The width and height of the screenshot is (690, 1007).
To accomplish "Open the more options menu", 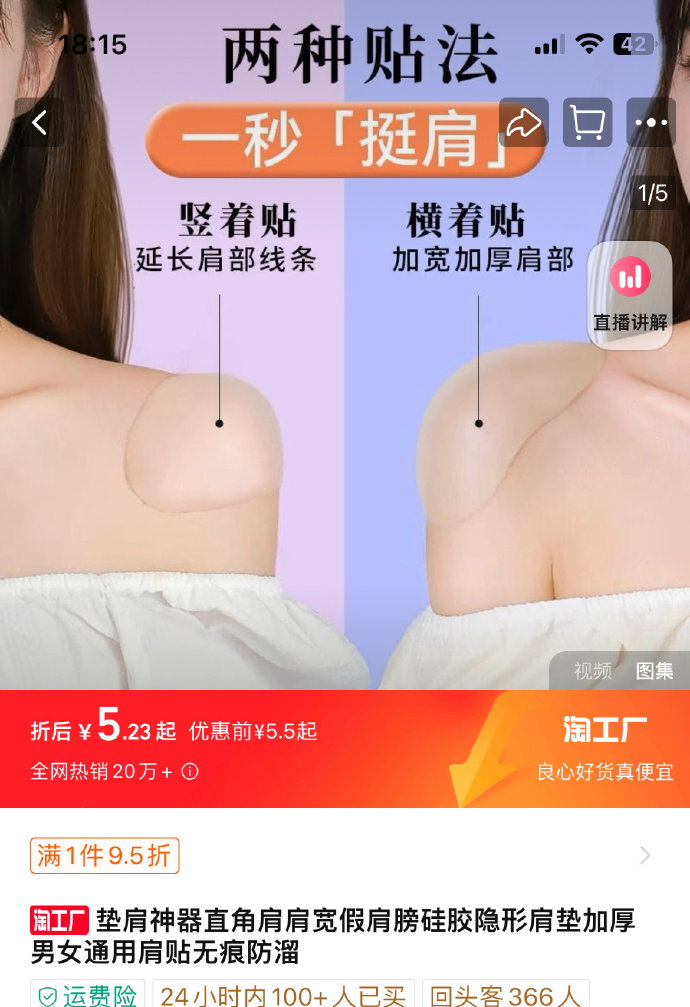I will click(x=651, y=123).
